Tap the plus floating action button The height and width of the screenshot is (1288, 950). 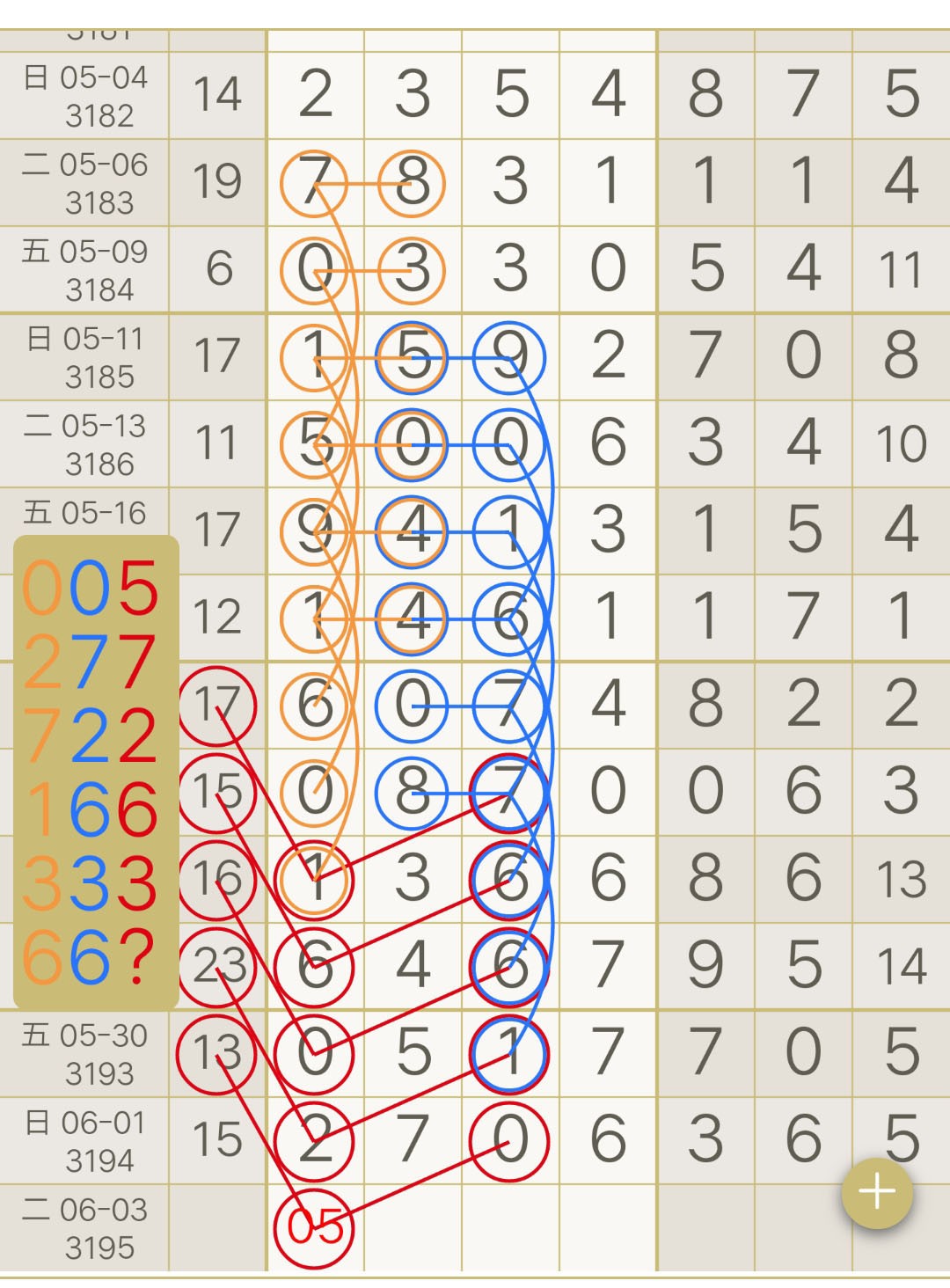tap(877, 1192)
